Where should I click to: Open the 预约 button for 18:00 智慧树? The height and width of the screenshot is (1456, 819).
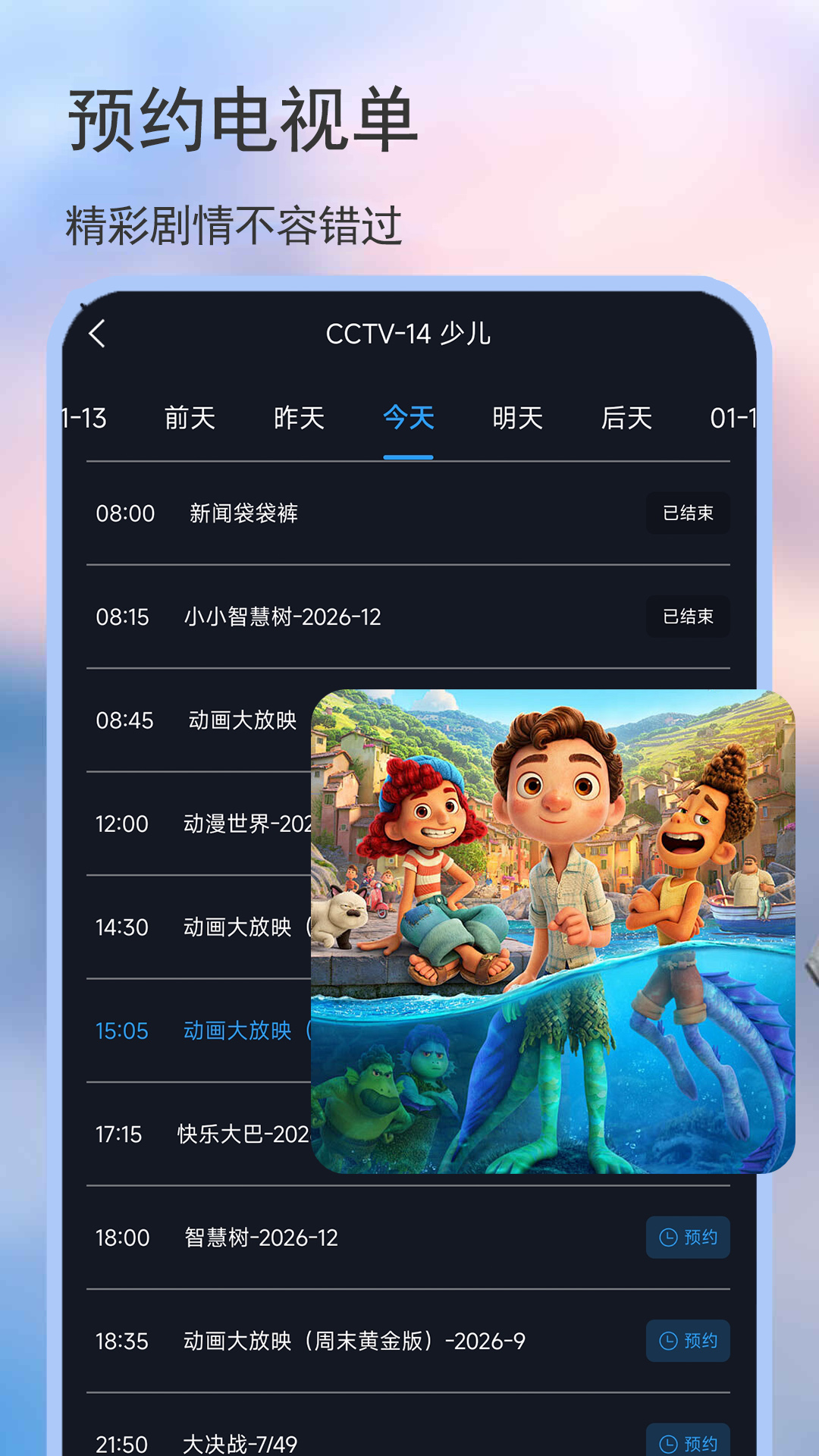pyautogui.click(x=687, y=1237)
